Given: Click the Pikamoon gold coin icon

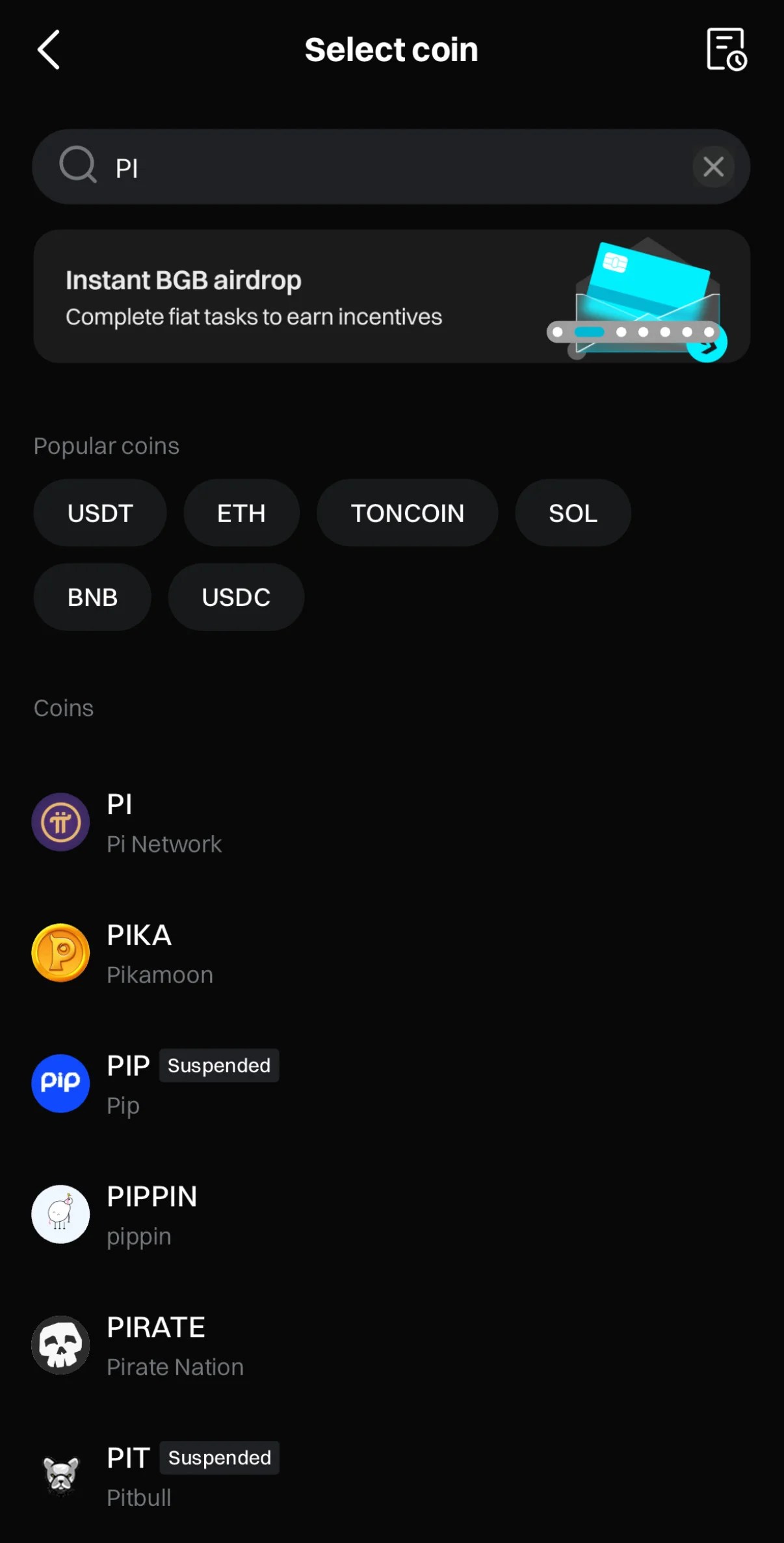Looking at the screenshot, I should [x=60, y=952].
